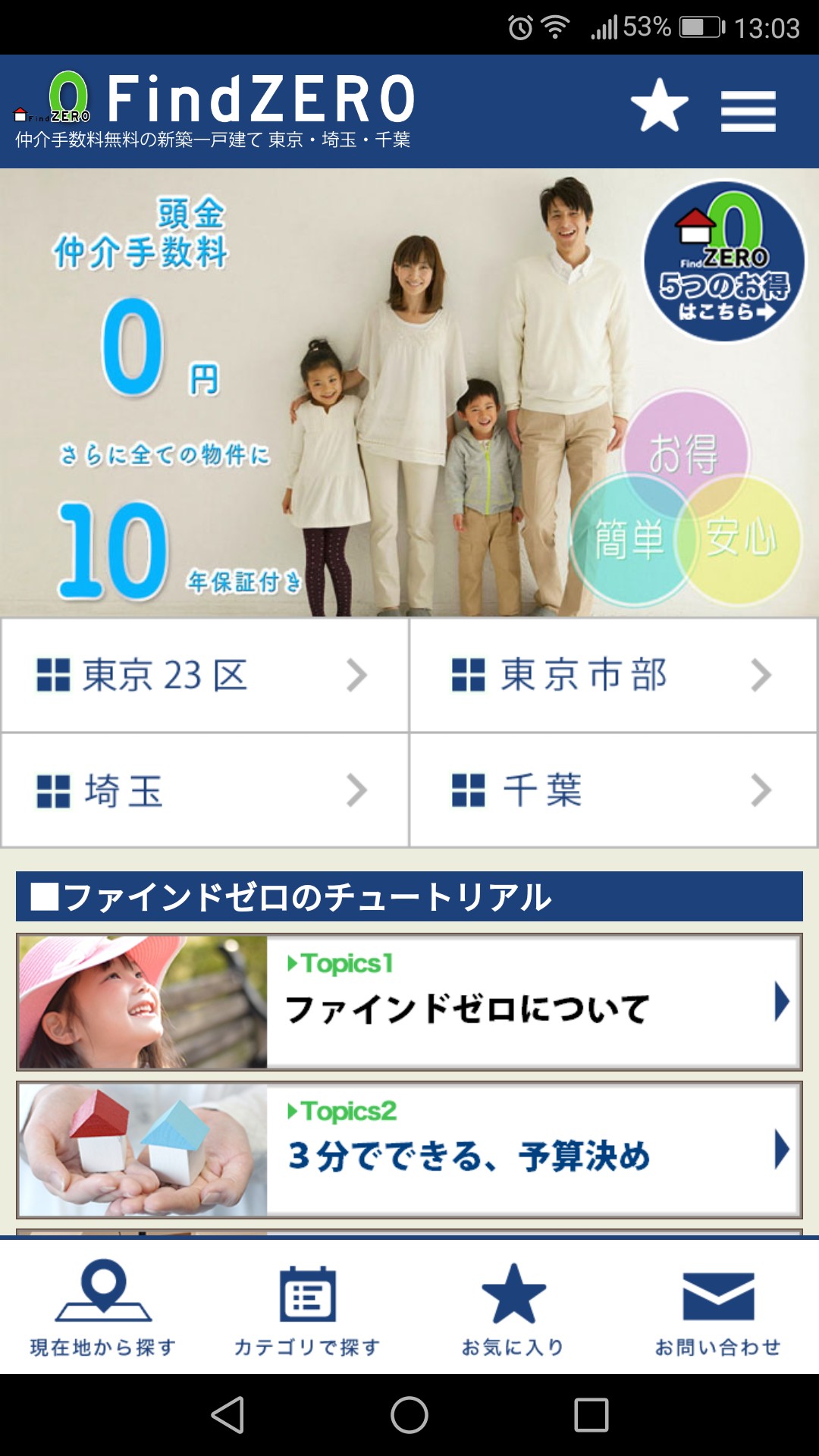Open Topics1 ファインドゼロについて
This screenshot has width=819, height=1456.
click(409, 1002)
